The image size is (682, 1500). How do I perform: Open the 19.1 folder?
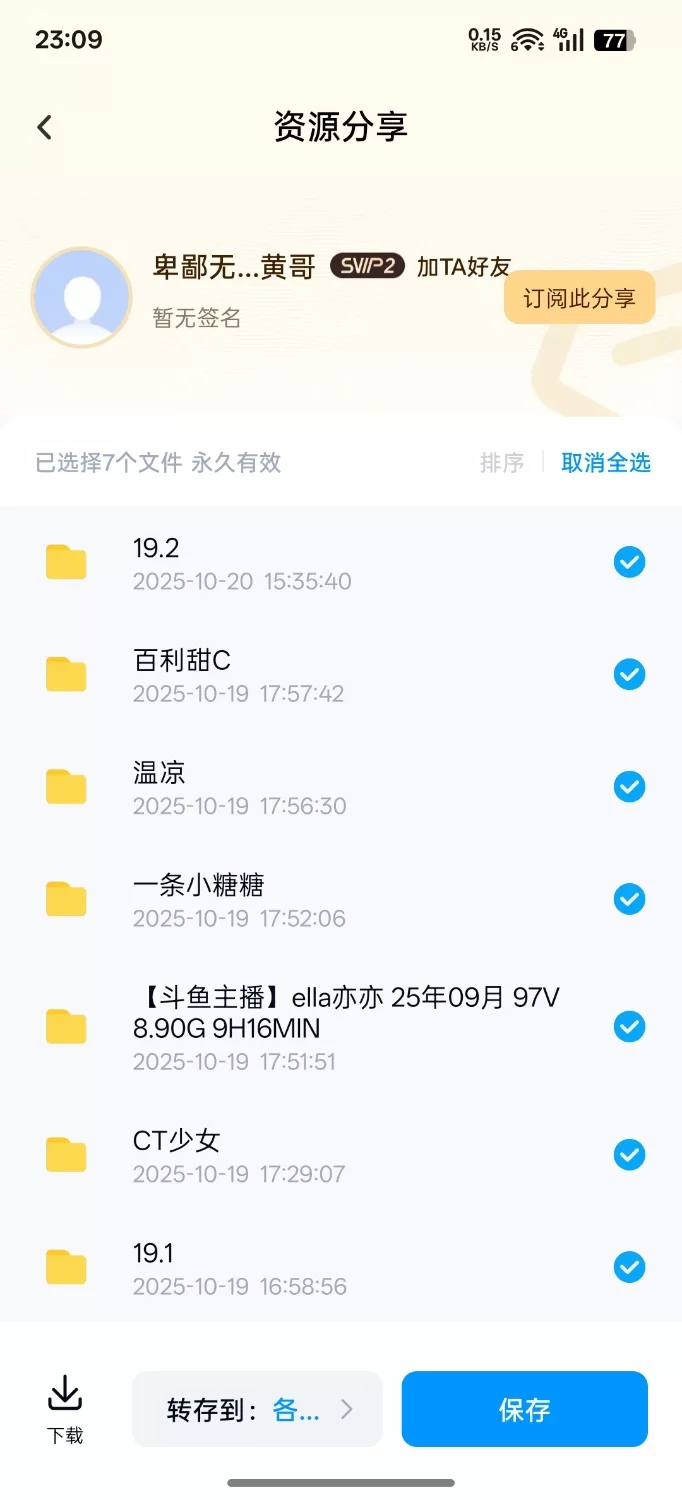click(x=300, y=1267)
